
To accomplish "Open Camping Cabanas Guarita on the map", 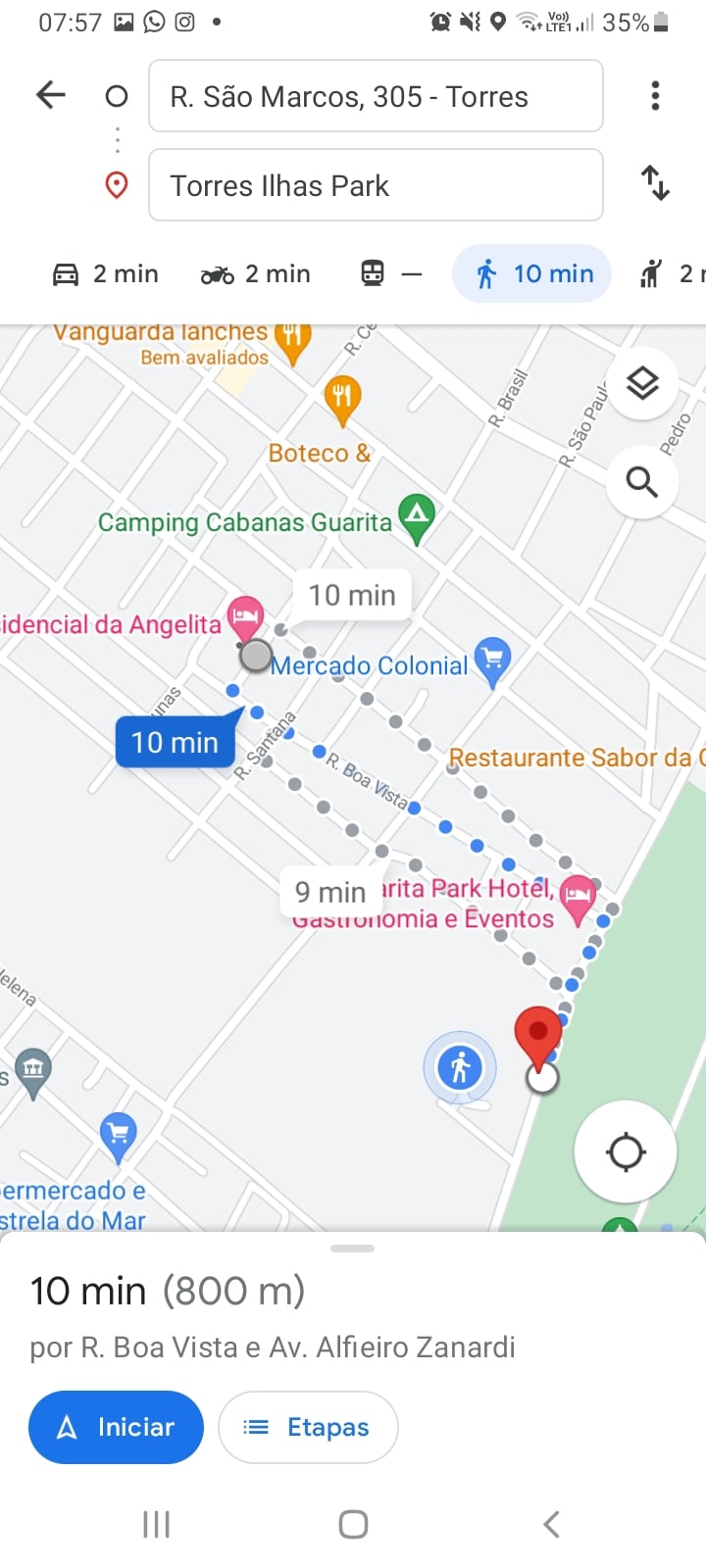I will 245,522.
